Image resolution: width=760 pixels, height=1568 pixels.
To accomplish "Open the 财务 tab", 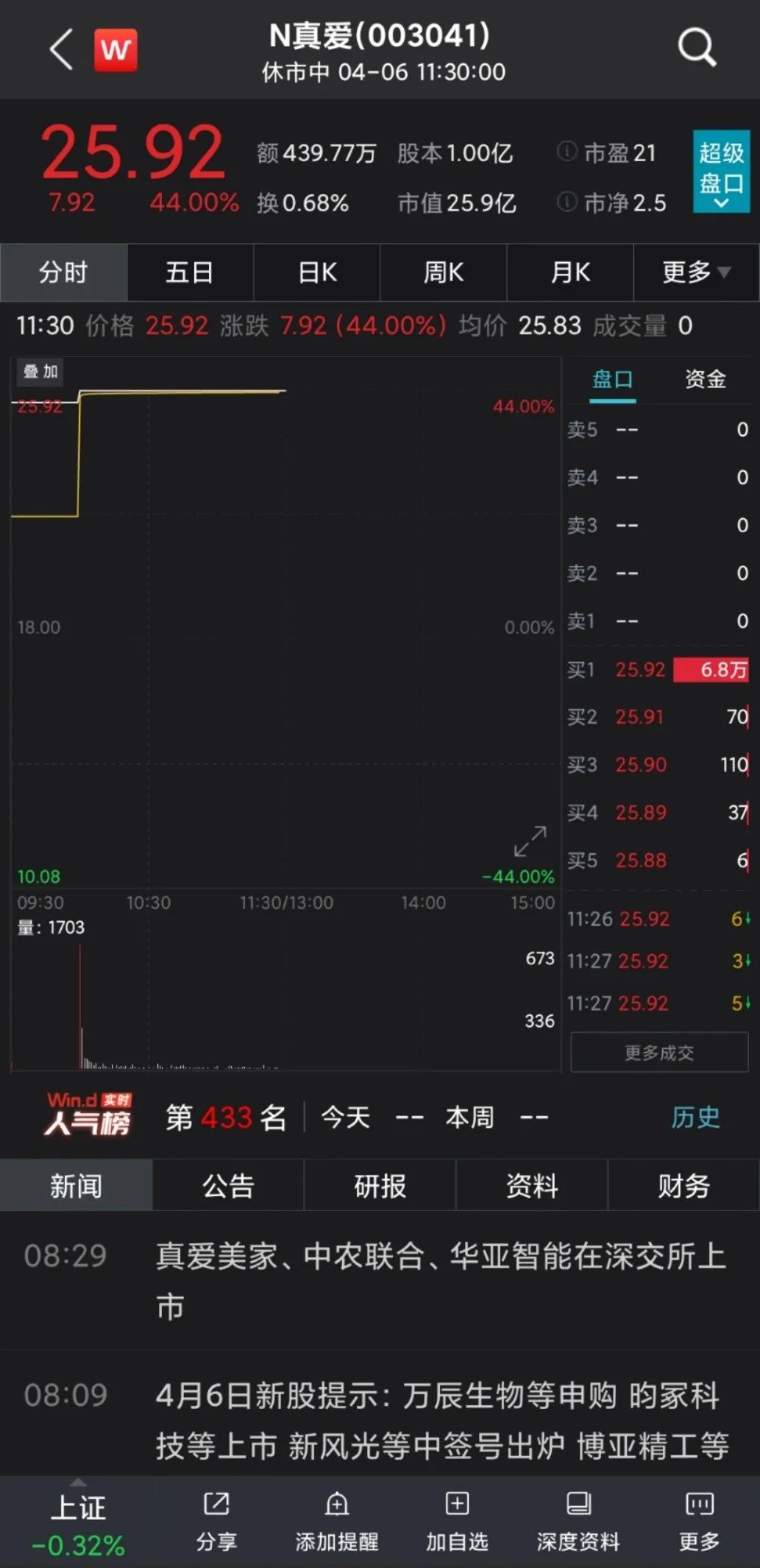I will [684, 1186].
